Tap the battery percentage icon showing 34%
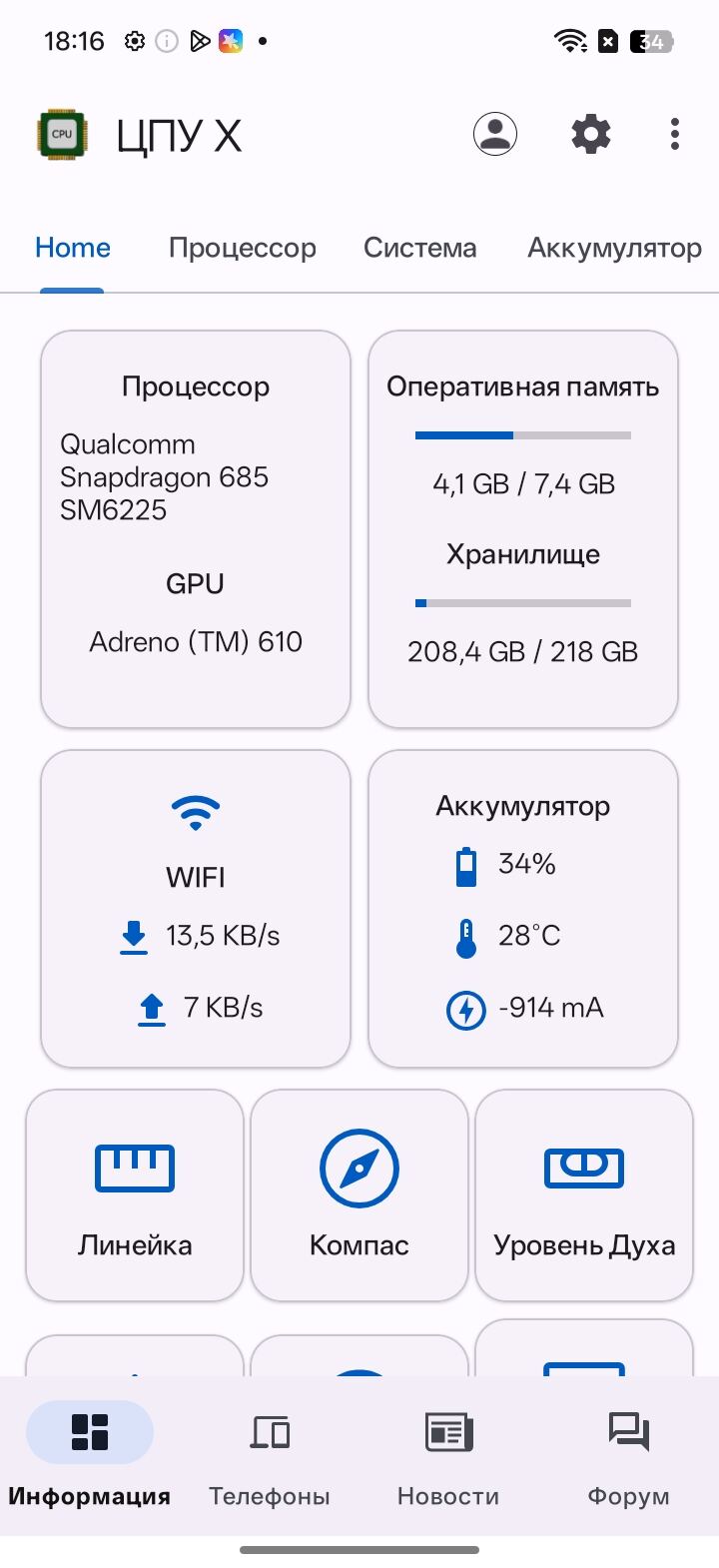This screenshot has height=1568, width=719. pyautogui.click(x=465, y=864)
